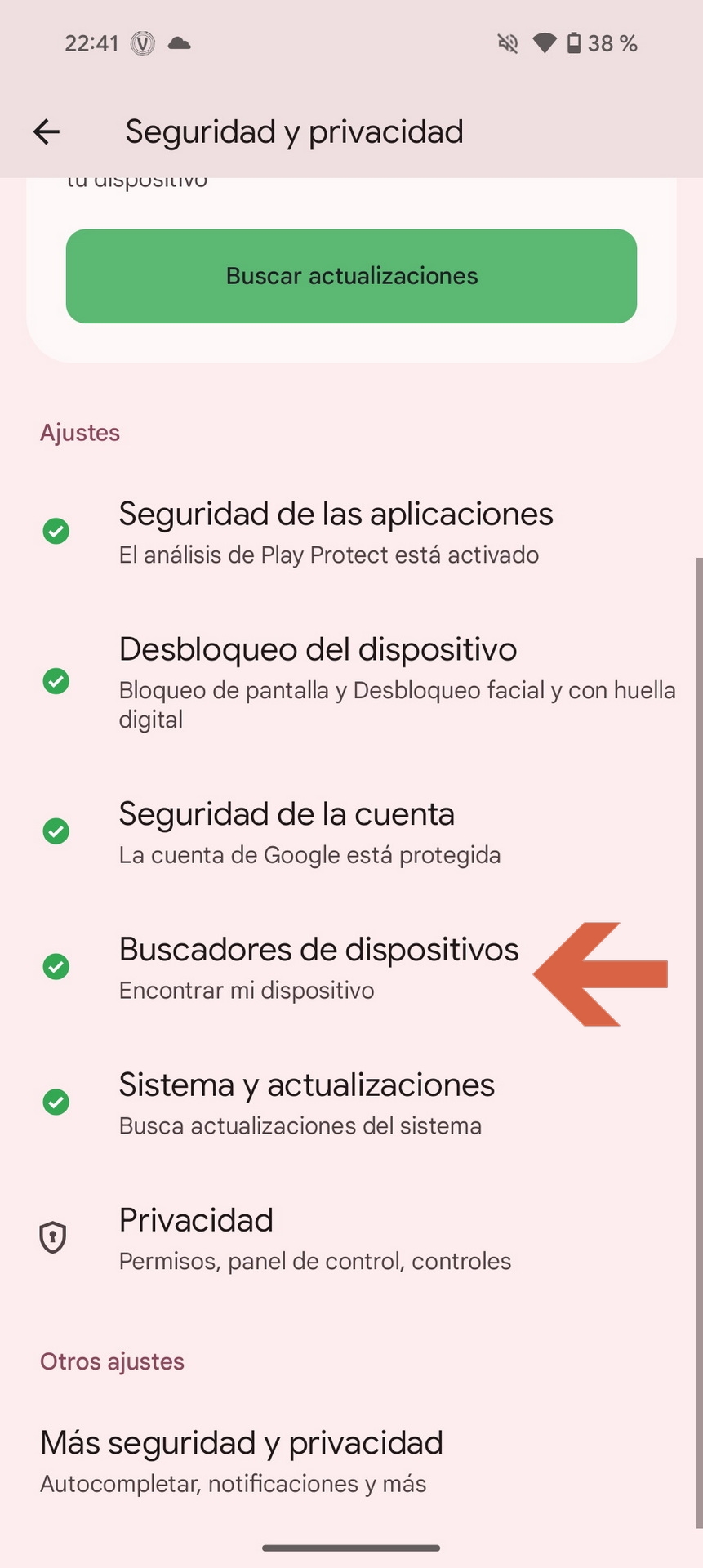The image size is (703, 1568).
Task: Open Sistema y actualizaciones
Action: tap(351, 1103)
